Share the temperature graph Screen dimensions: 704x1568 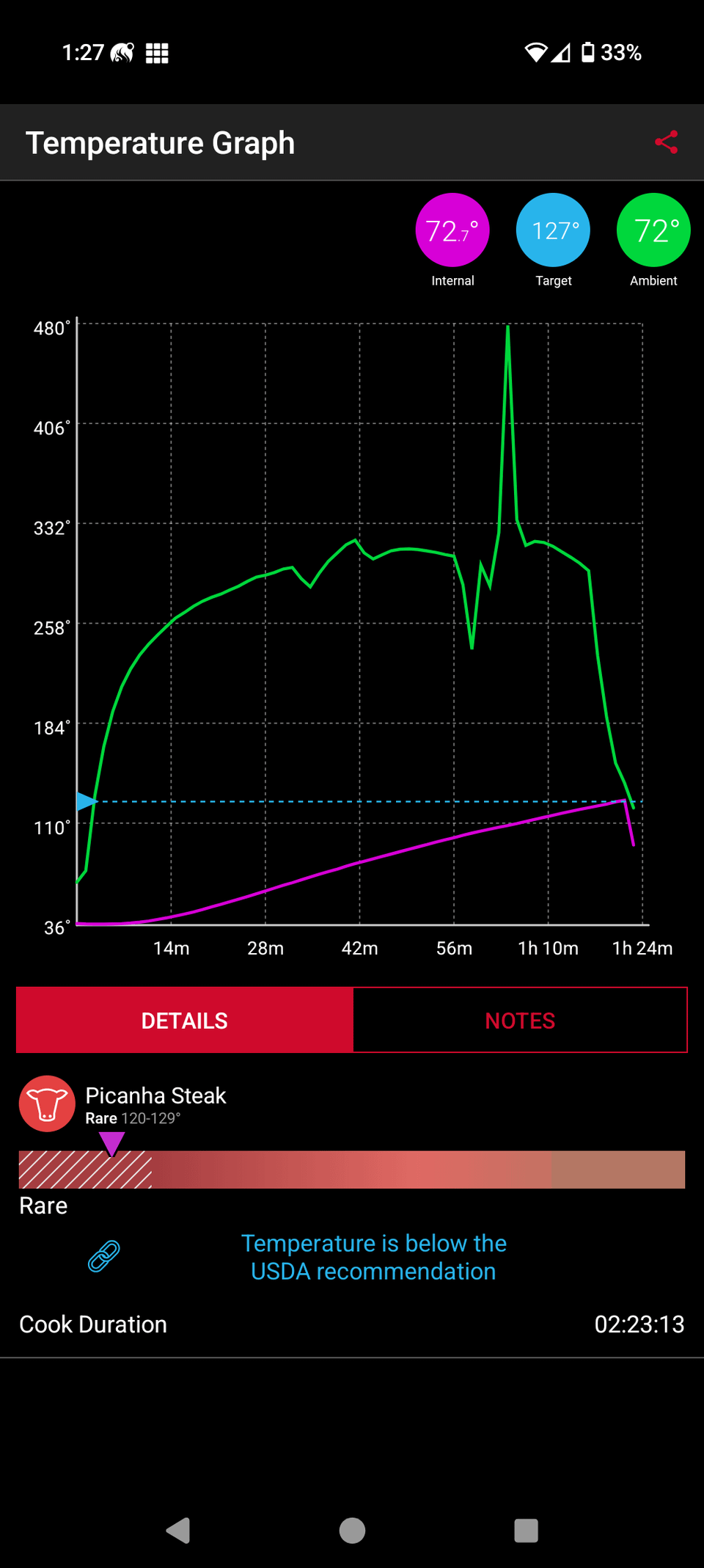[666, 142]
